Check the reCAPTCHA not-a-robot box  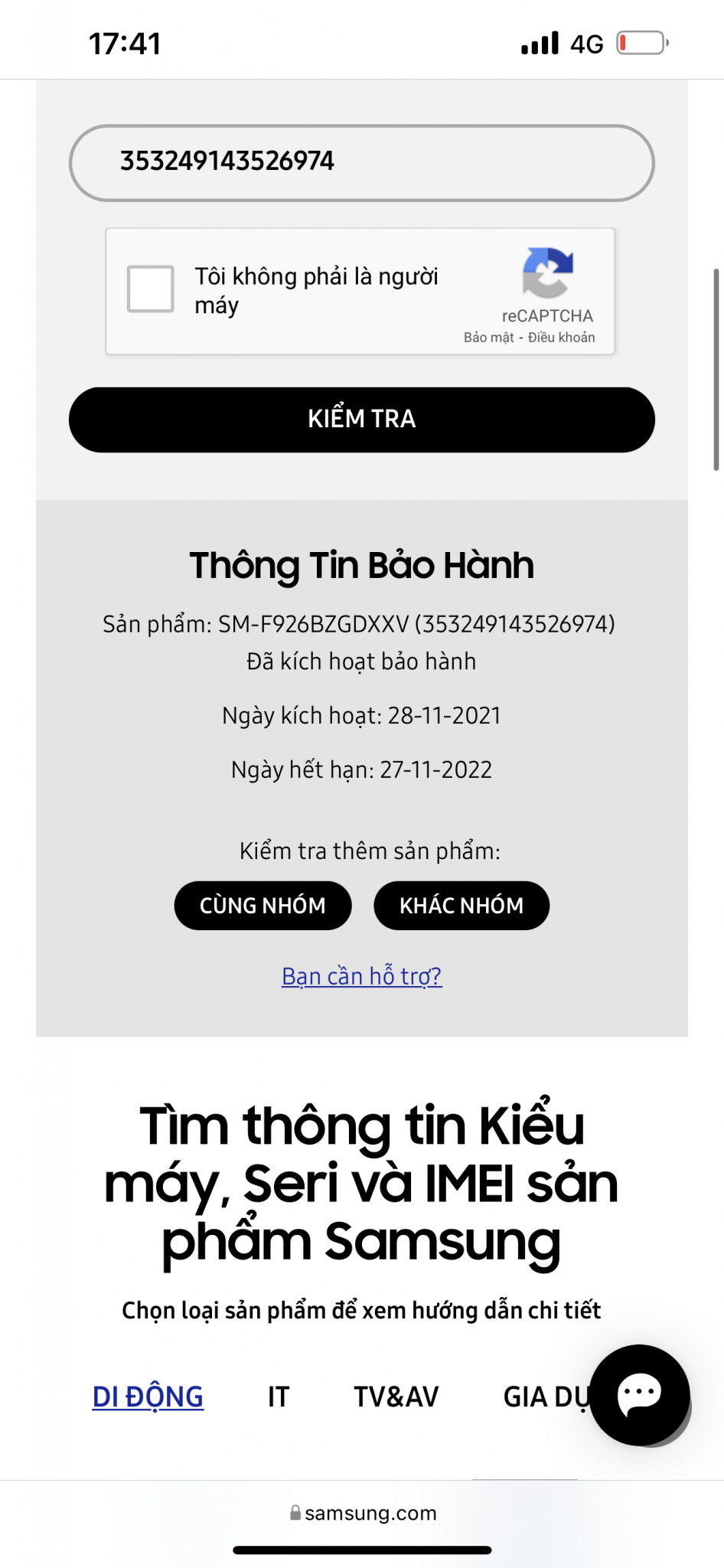151,289
